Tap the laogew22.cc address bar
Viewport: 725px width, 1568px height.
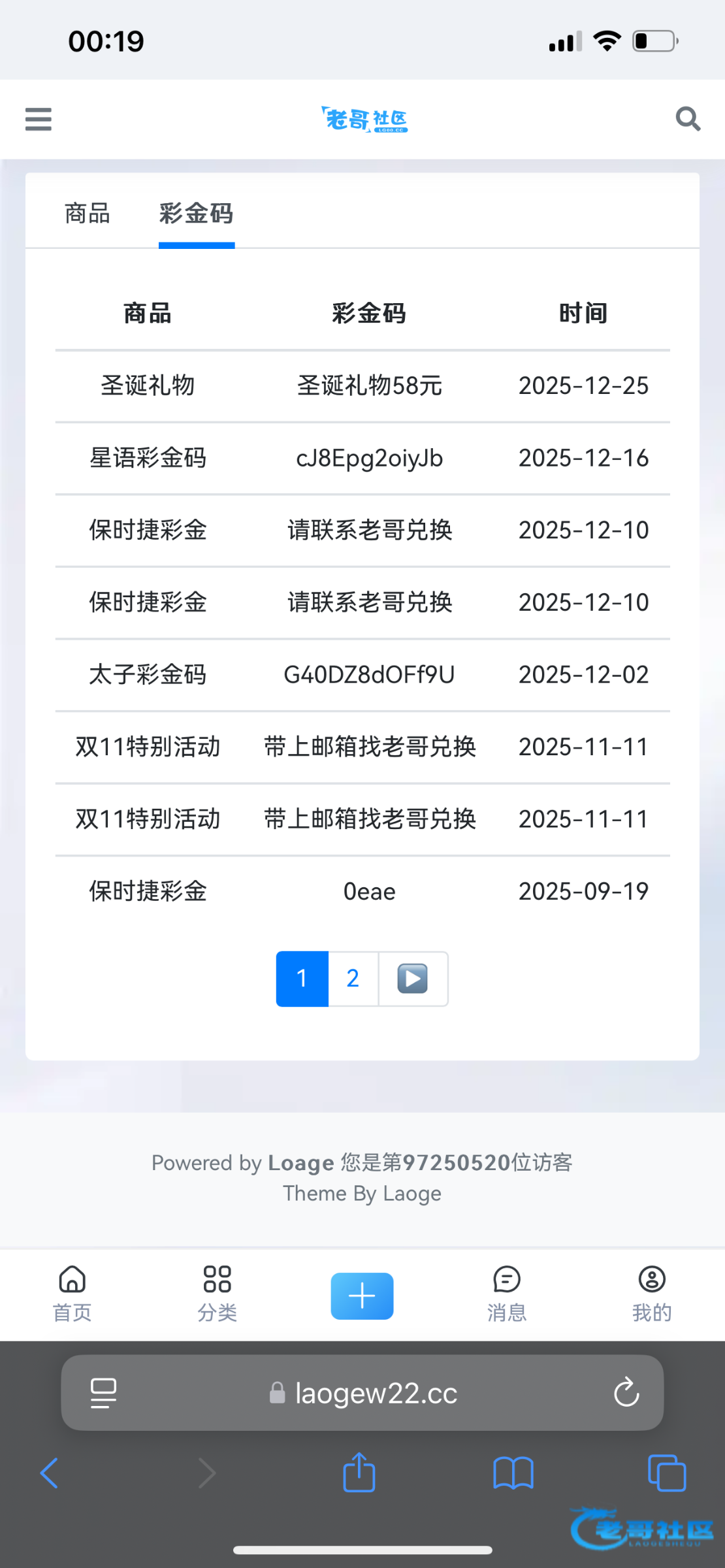pyautogui.click(x=376, y=1393)
